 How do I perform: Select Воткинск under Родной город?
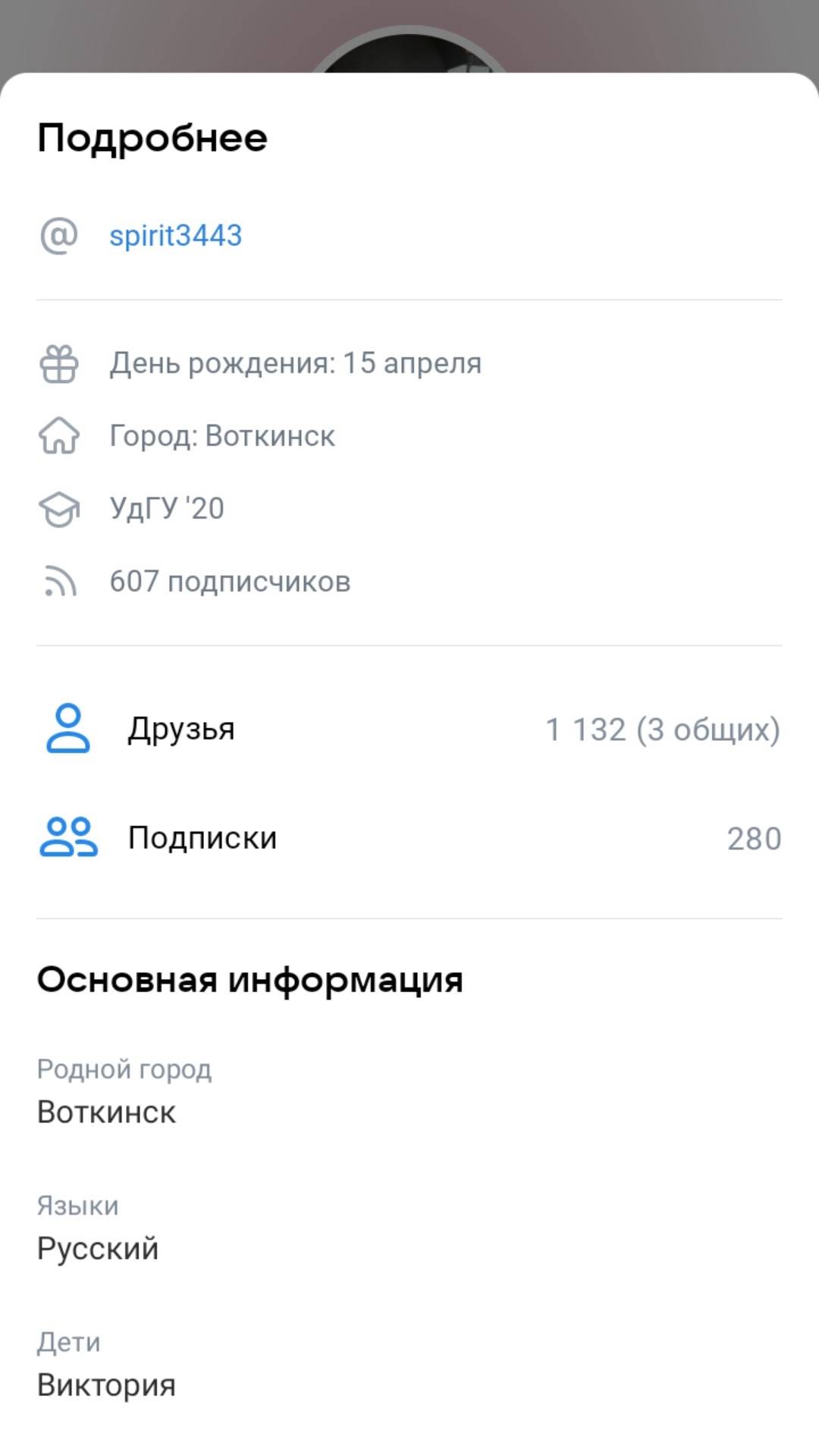tap(106, 1112)
